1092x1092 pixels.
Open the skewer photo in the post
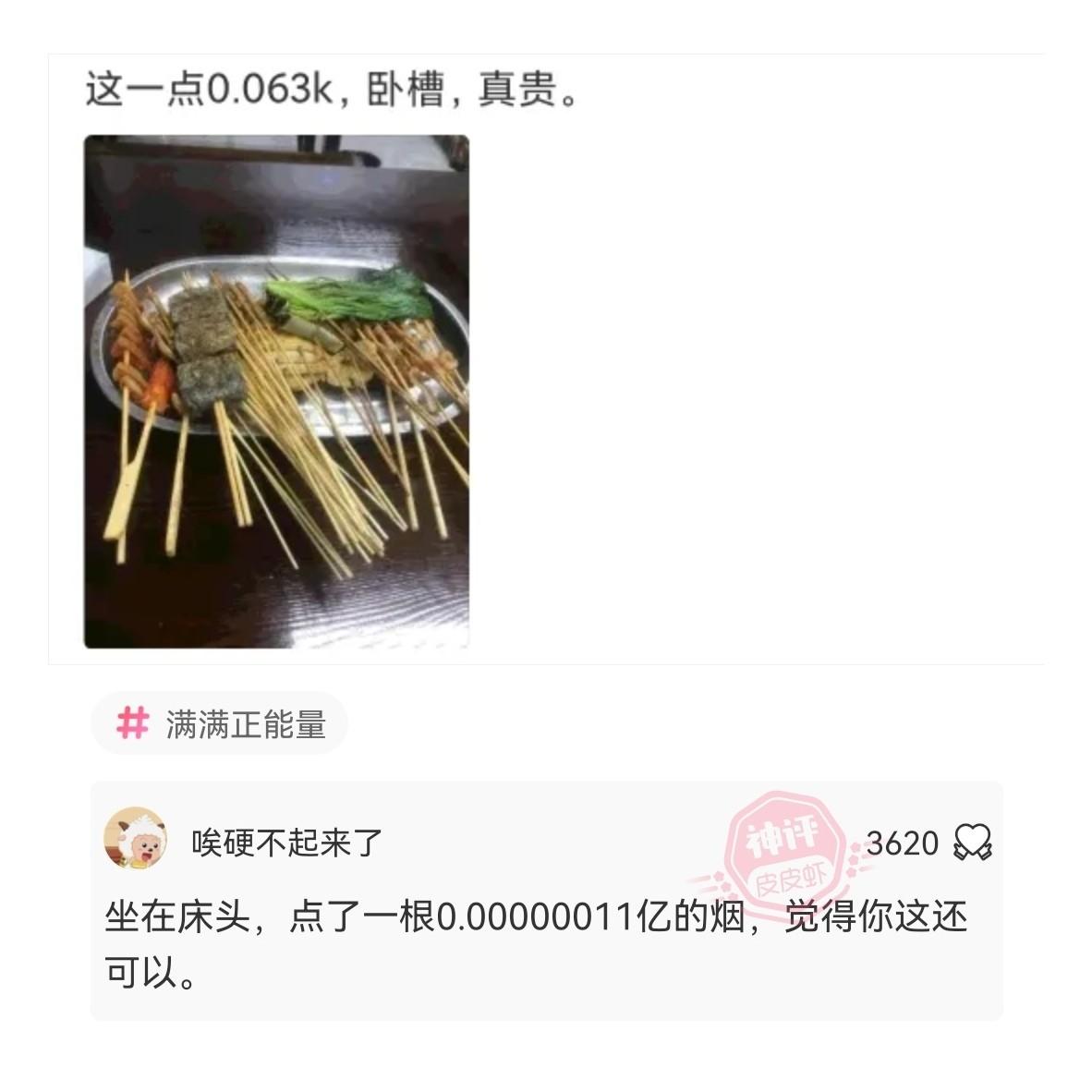276,392
